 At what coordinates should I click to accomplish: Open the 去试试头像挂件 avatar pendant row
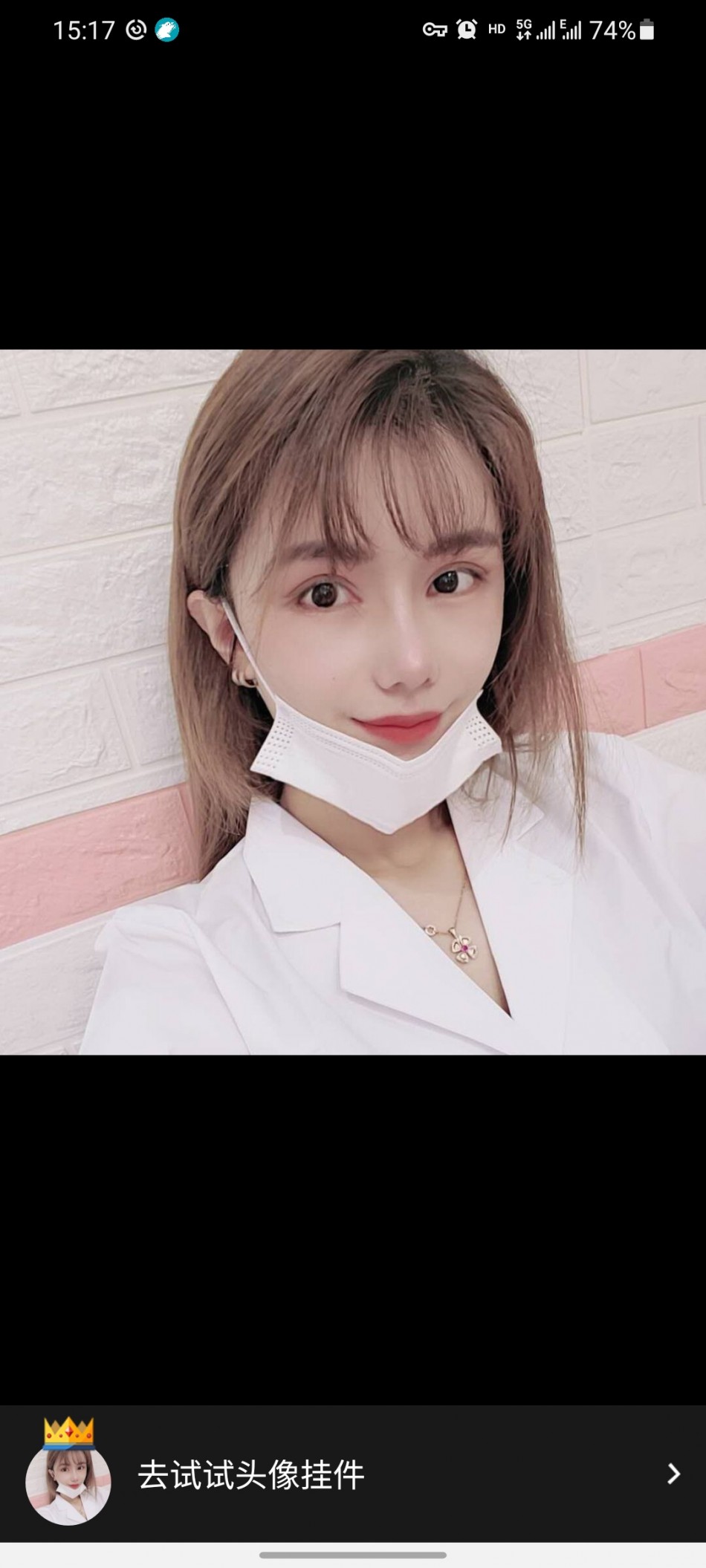(353, 1474)
